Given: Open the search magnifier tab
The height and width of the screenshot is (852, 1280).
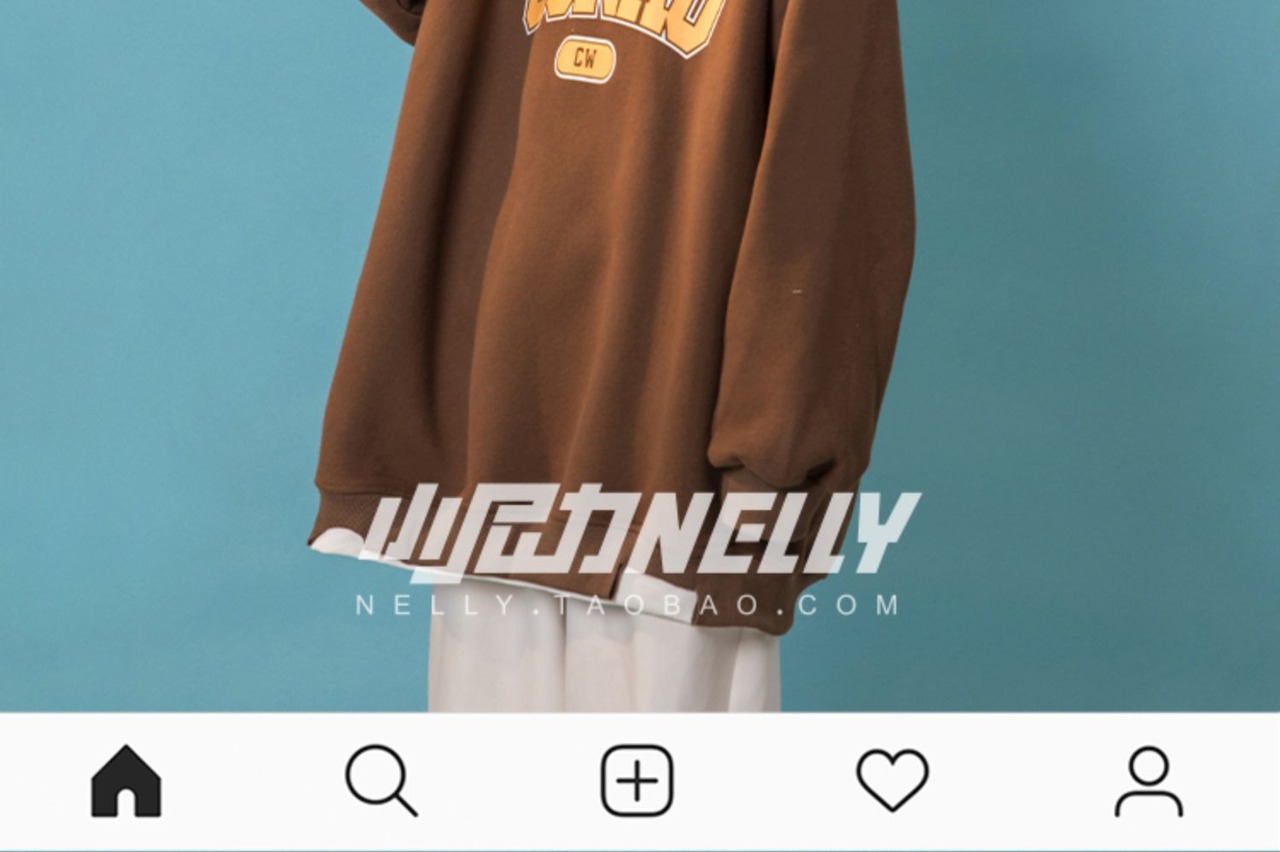Looking at the screenshot, I should [381, 781].
